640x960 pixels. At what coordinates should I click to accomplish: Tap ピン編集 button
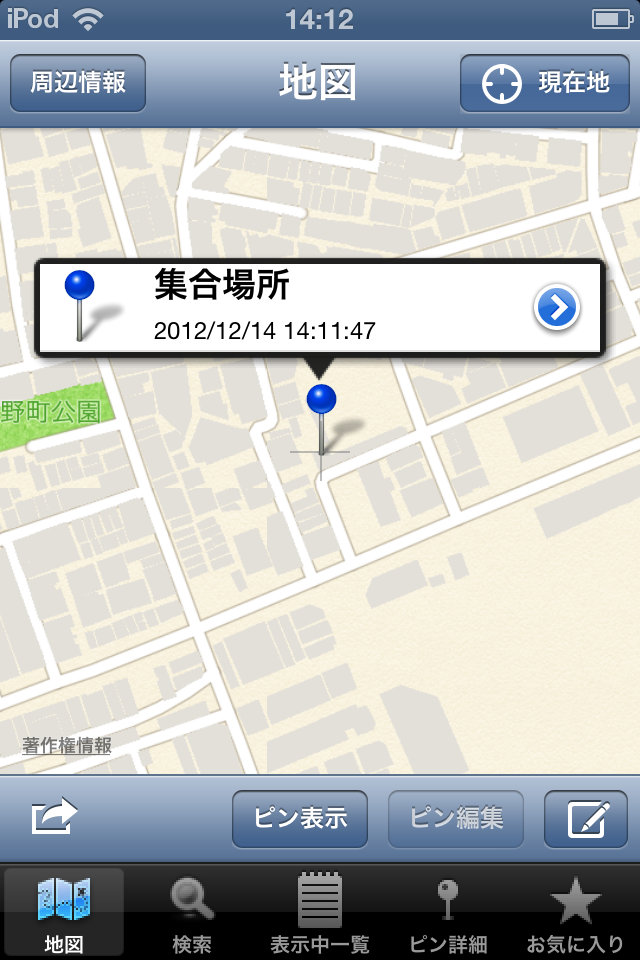pyautogui.click(x=456, y=819)
